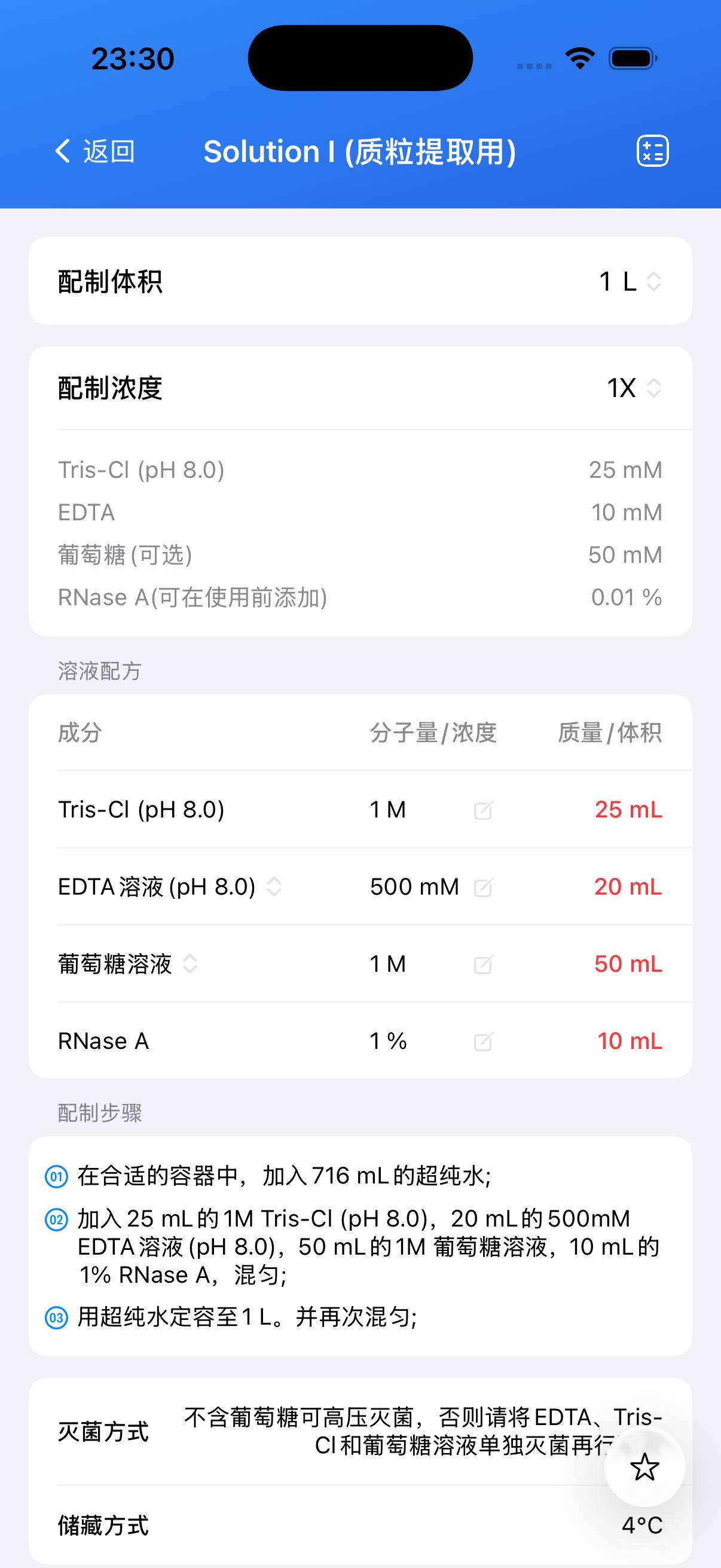Viewport: 721px width, 1568px height.
Task: Change the 配制浓度 1X stepper
Action: tap(653, 388)
